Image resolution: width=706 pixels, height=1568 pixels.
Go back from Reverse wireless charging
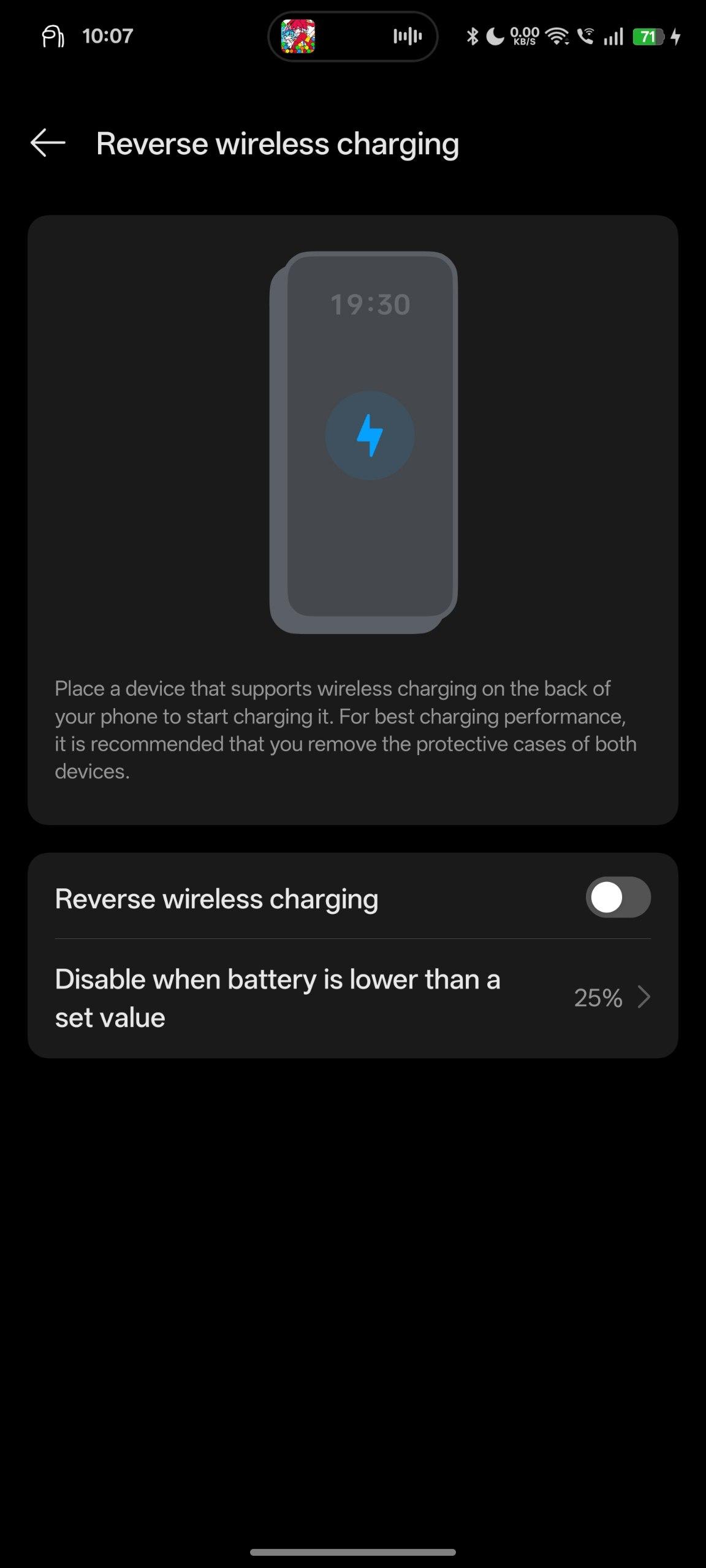coord(48,143)
